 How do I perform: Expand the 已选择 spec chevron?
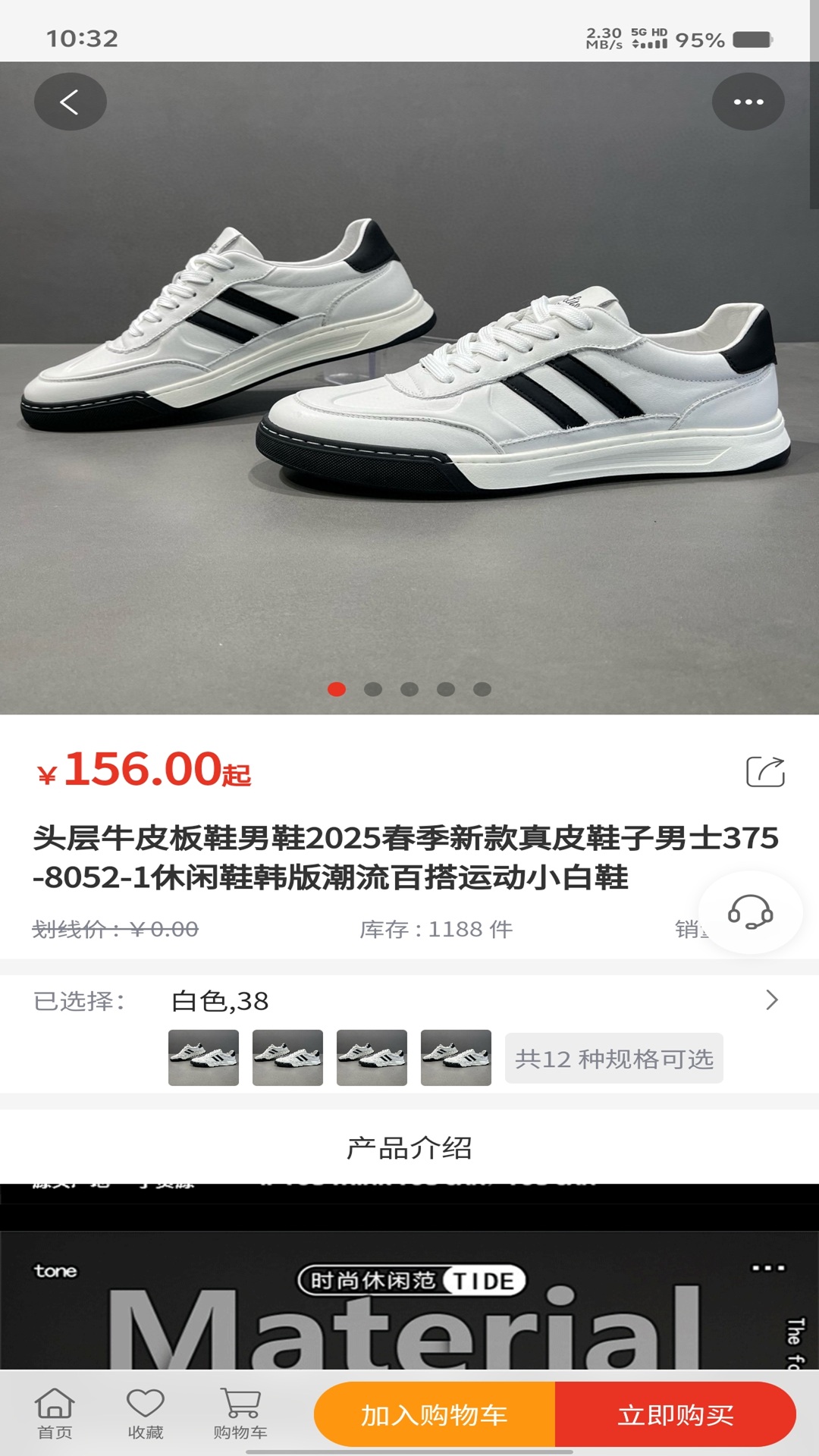772,999
